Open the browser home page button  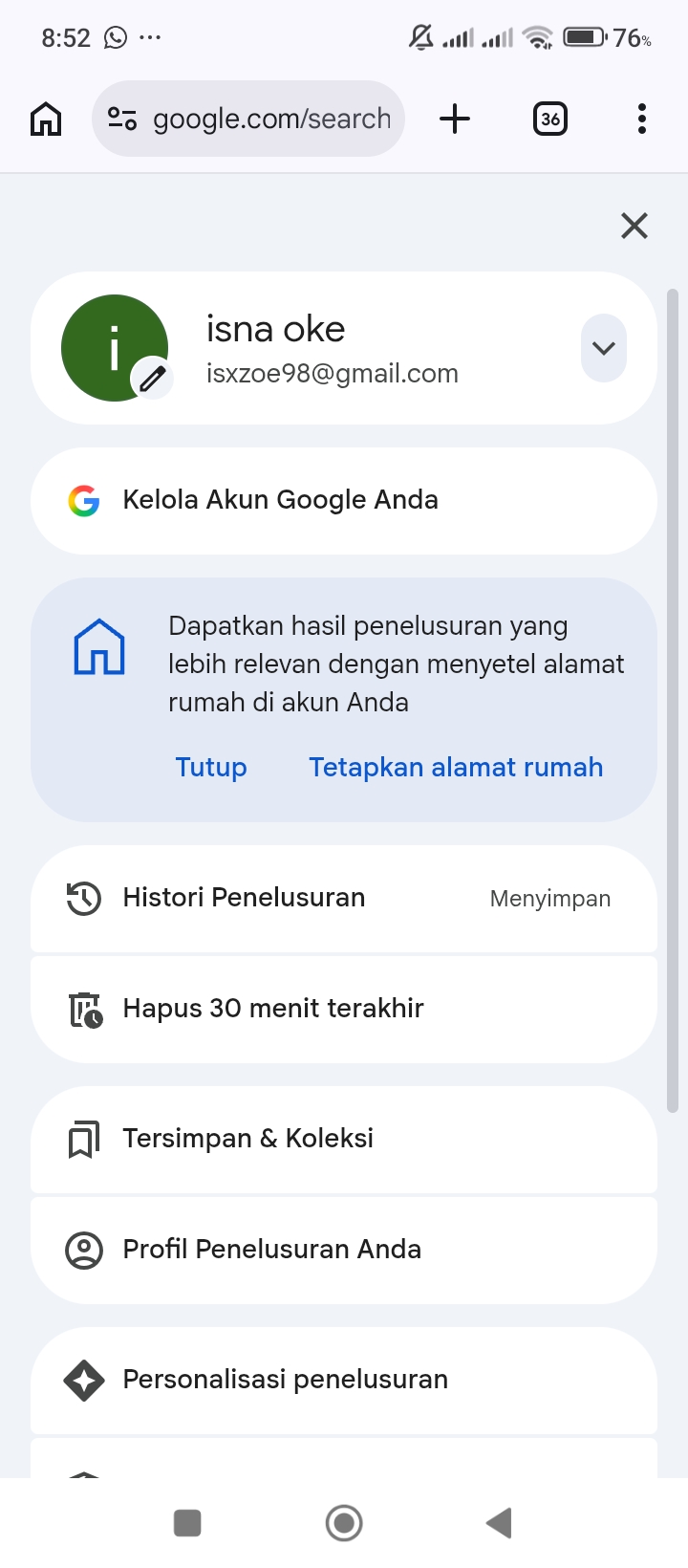coord(46,120)
